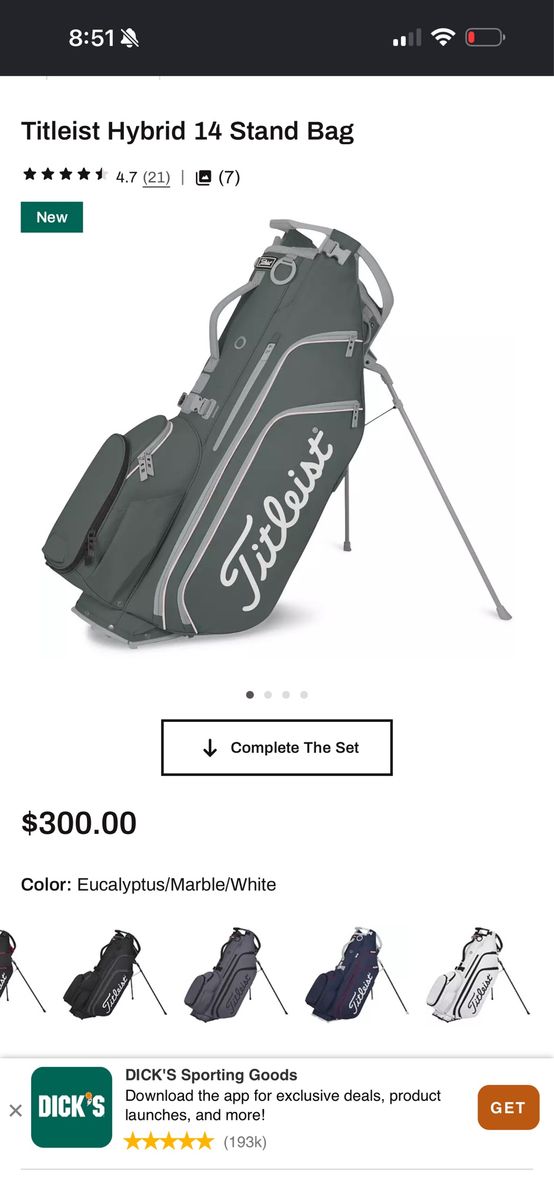
Task: Dismiss the app download banner
Action: click(15, 1110)
